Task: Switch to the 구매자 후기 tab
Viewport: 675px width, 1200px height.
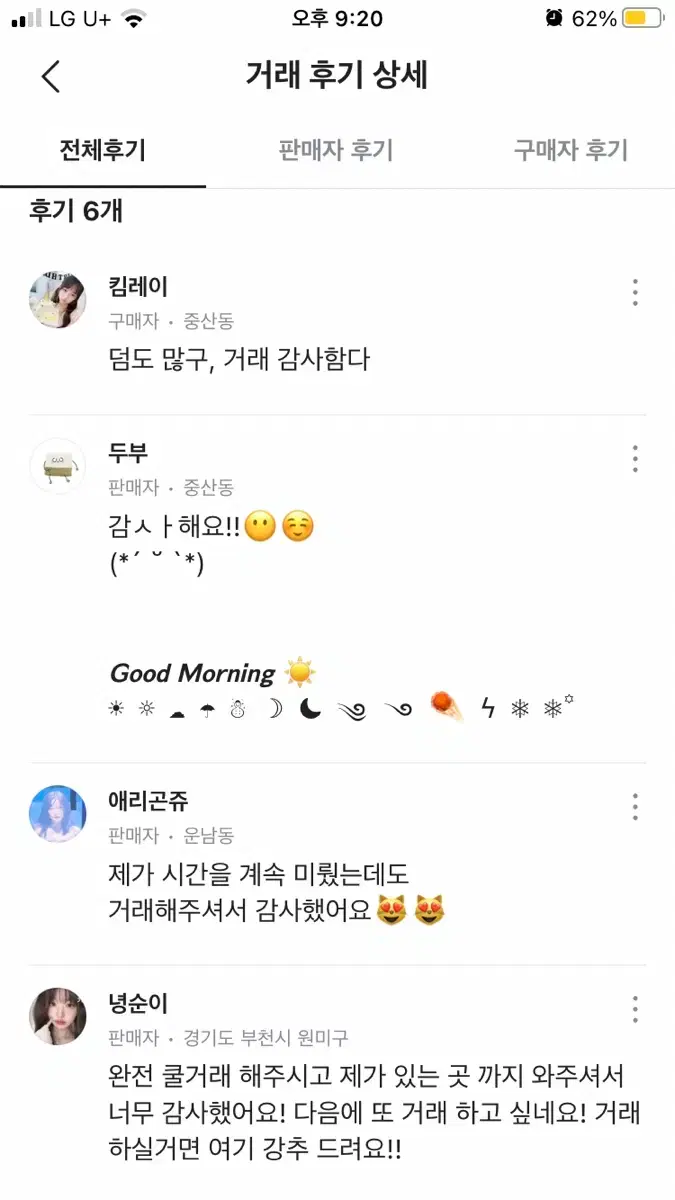Action: click(x=571, y=150)
